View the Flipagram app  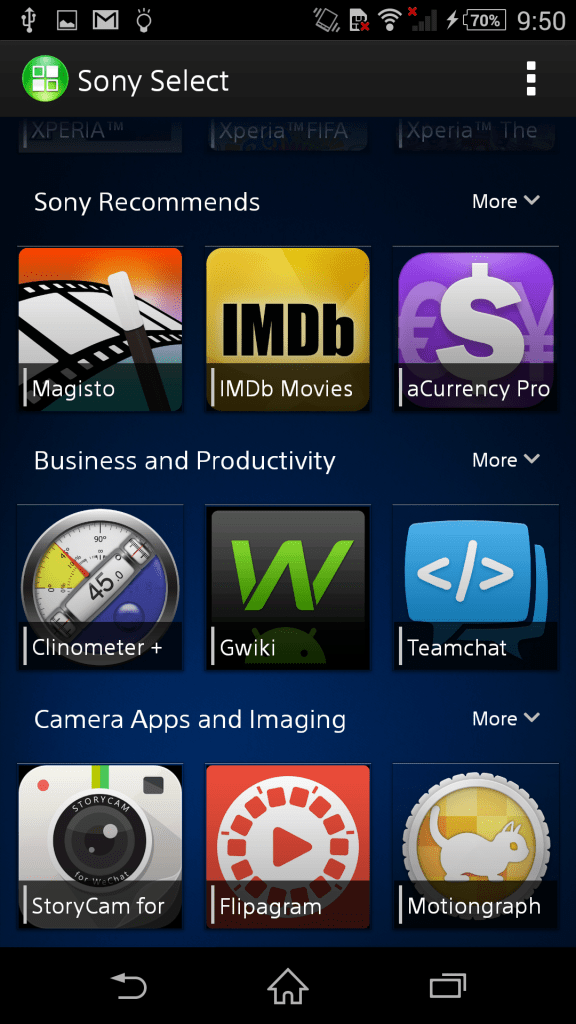(288, 846)
